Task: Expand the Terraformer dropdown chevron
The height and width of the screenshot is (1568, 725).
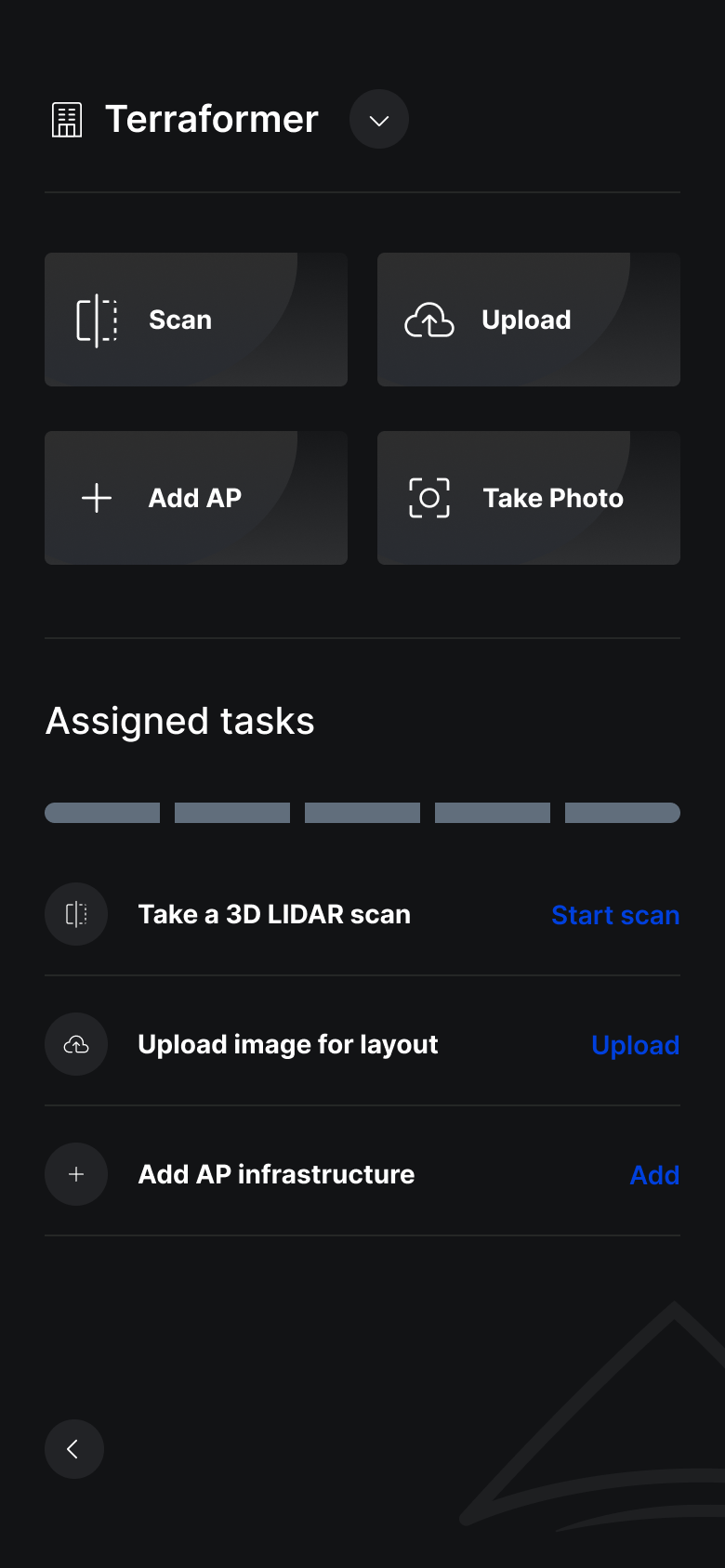Action: (x=379, y=120)
